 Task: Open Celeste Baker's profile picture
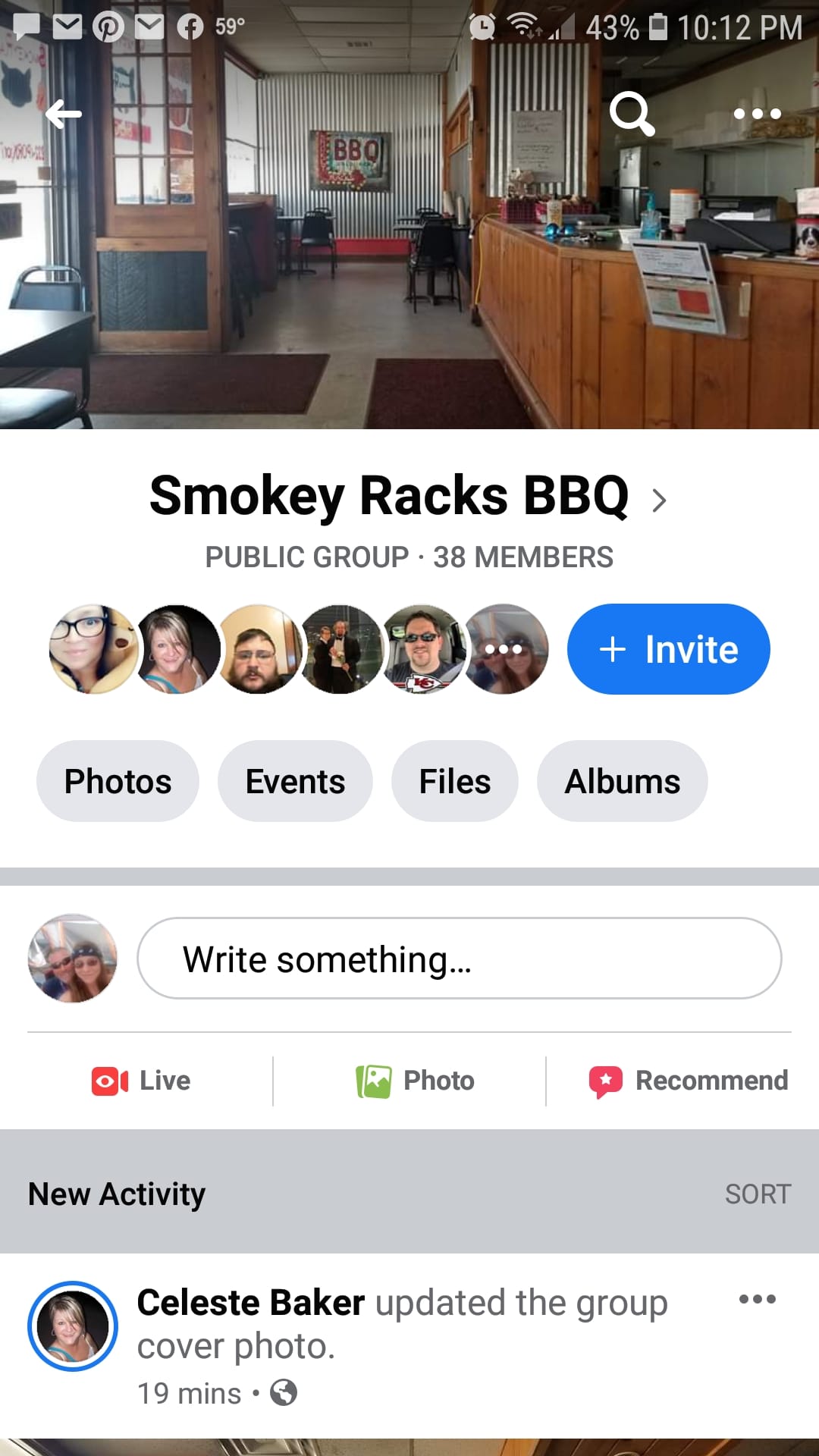[73, 1326]
